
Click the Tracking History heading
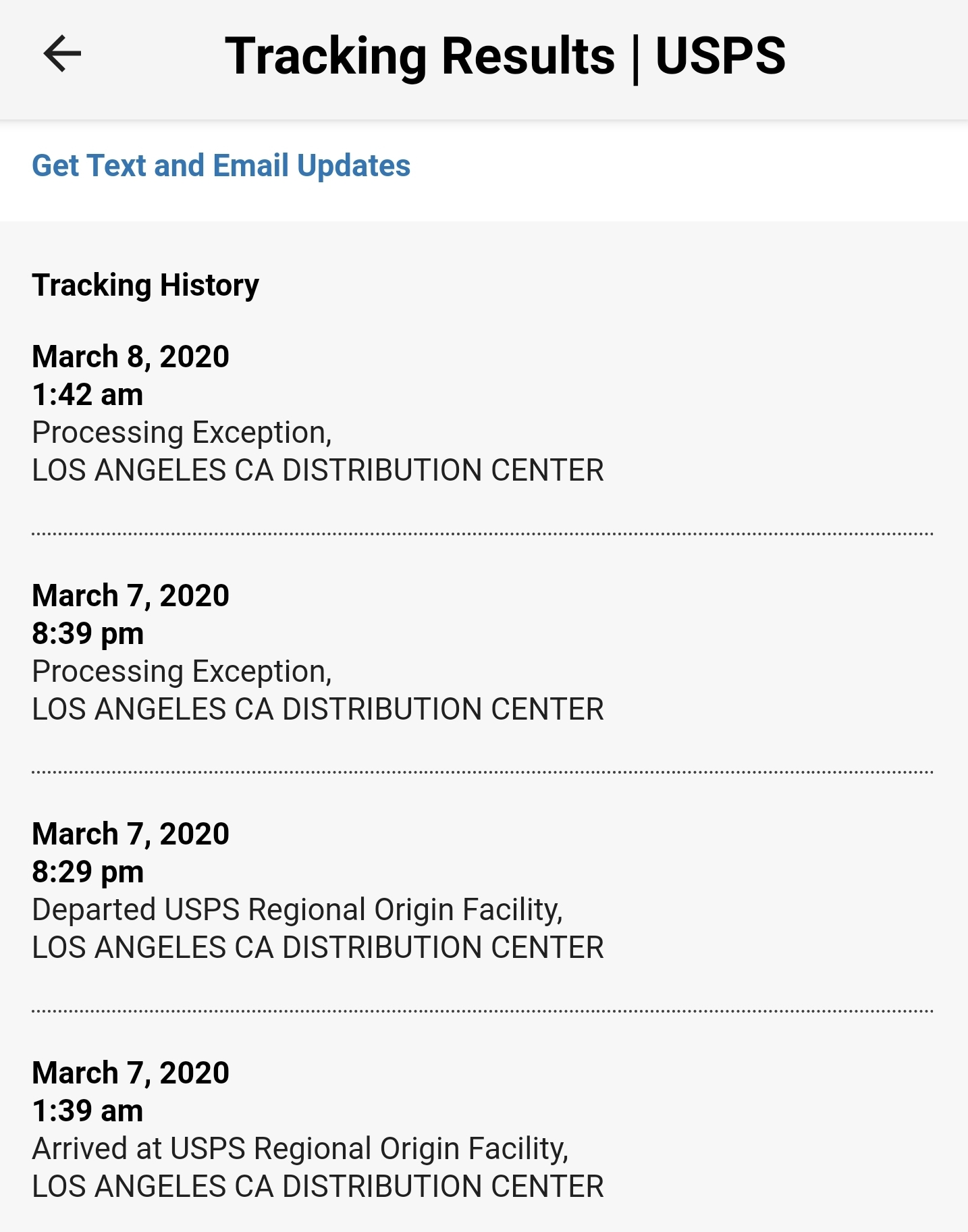145,284
